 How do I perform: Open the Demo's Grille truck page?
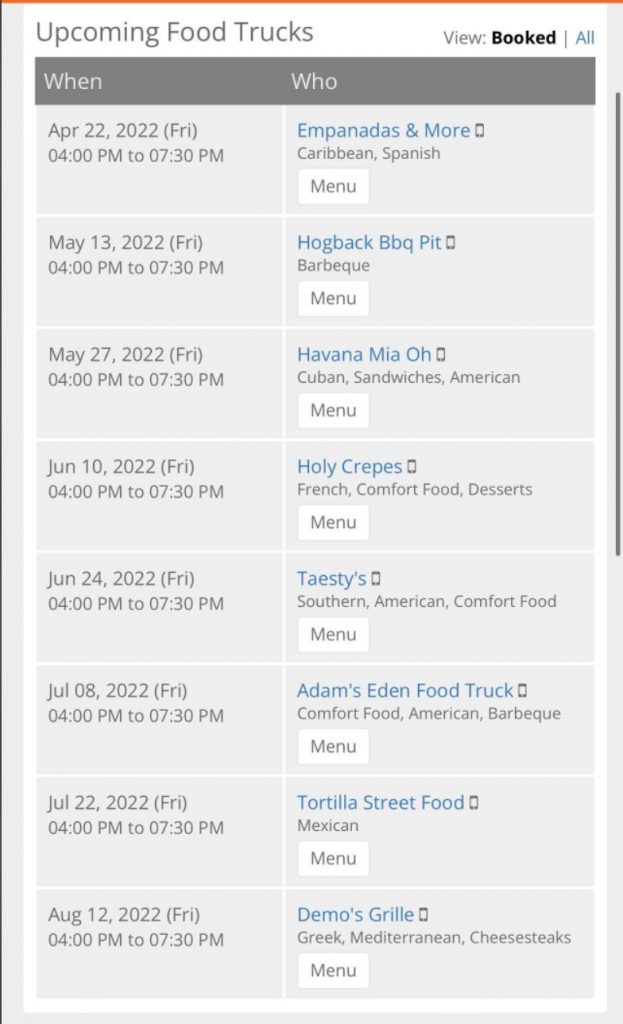tap(355, 915)
